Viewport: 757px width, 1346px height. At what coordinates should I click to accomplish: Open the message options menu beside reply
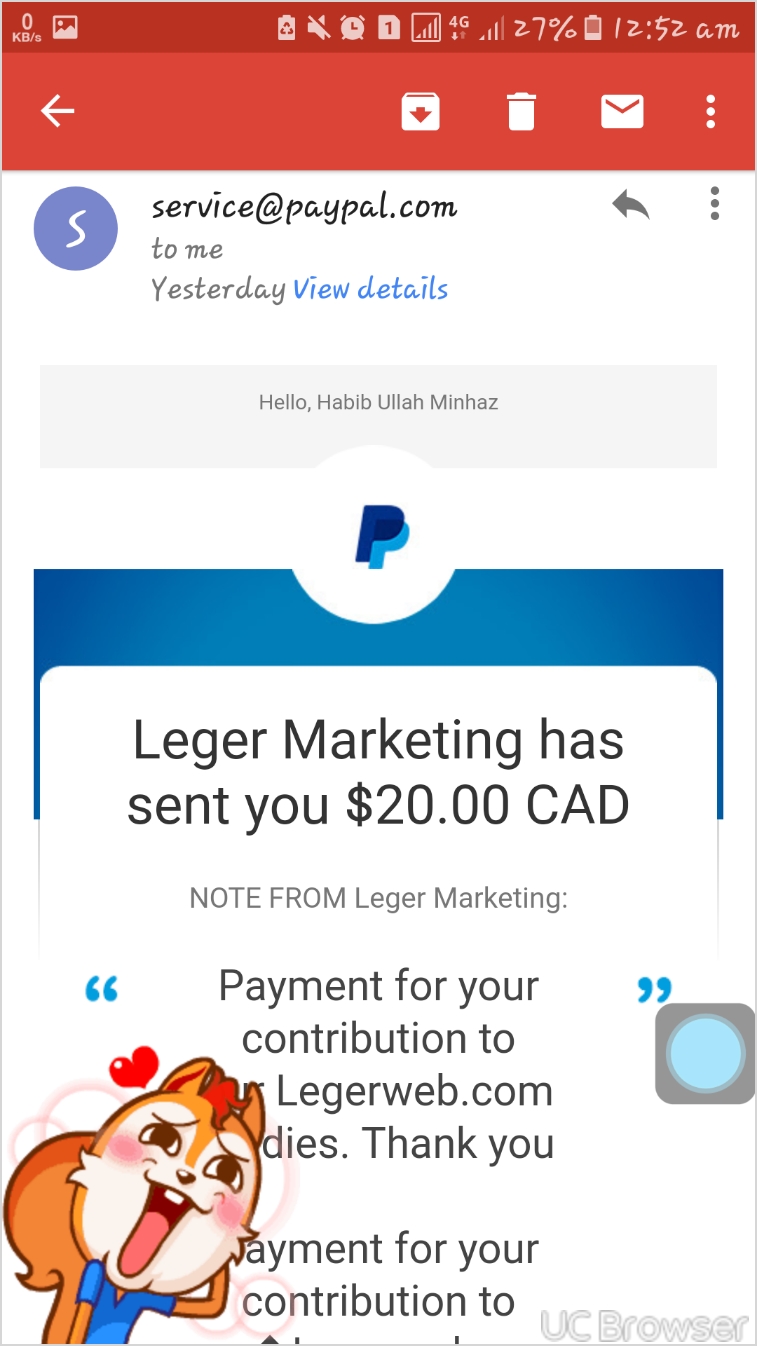714,204
